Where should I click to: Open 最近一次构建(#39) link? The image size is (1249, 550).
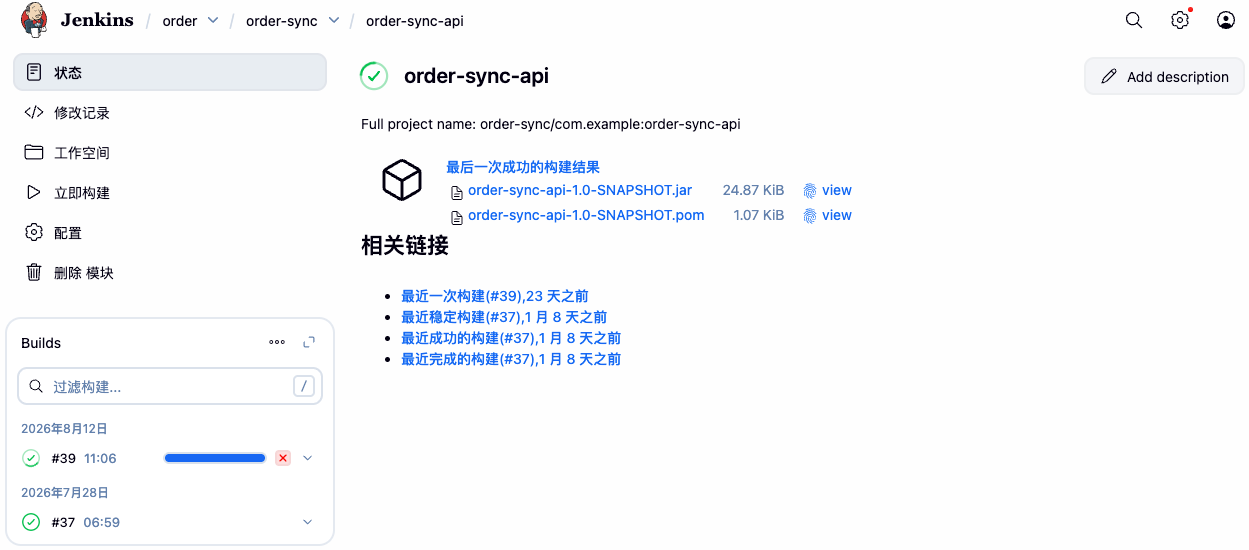coord(495,296)
